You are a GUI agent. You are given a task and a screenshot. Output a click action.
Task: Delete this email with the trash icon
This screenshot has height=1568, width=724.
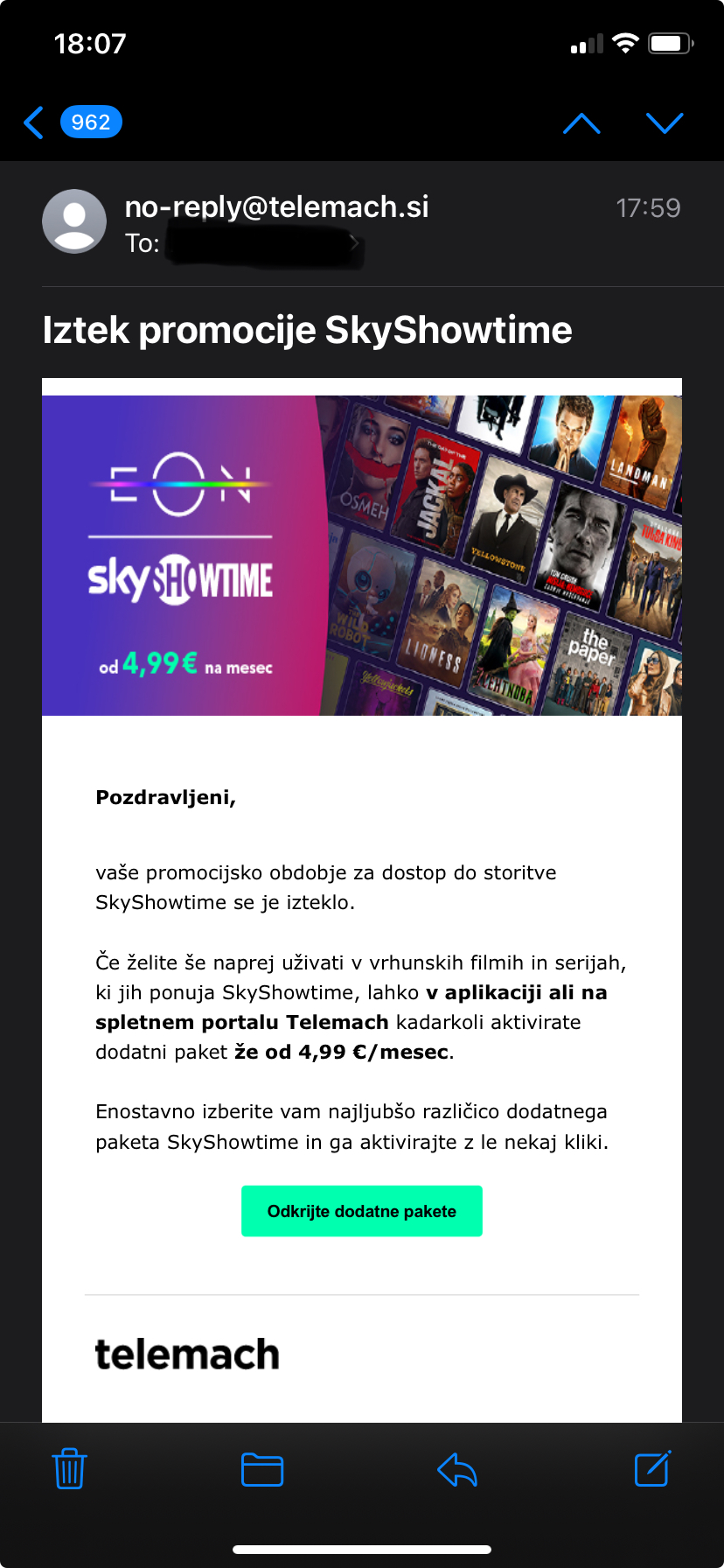coord(69,1468)
